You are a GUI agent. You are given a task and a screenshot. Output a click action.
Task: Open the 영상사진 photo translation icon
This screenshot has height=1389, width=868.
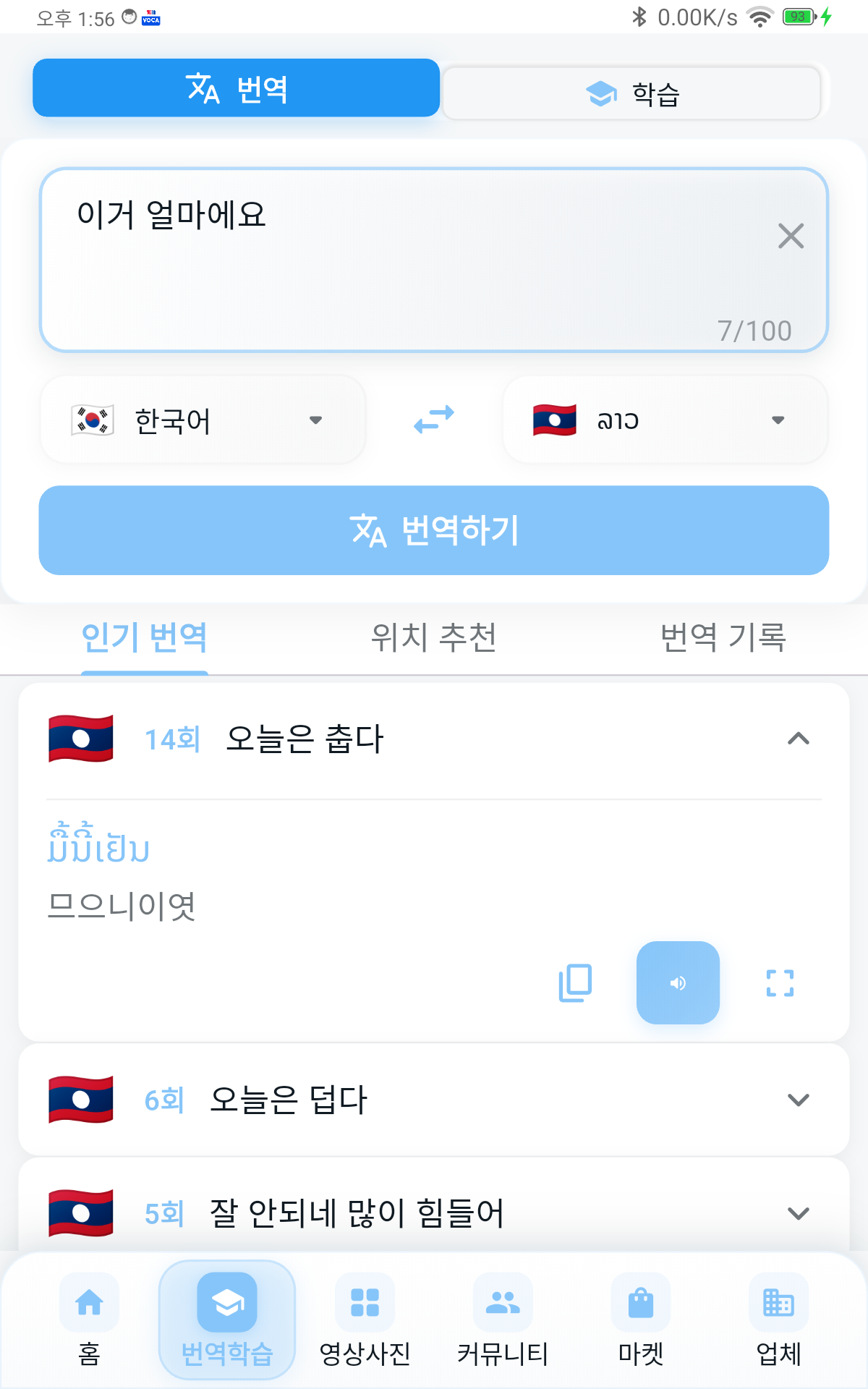coord(365,1318)
